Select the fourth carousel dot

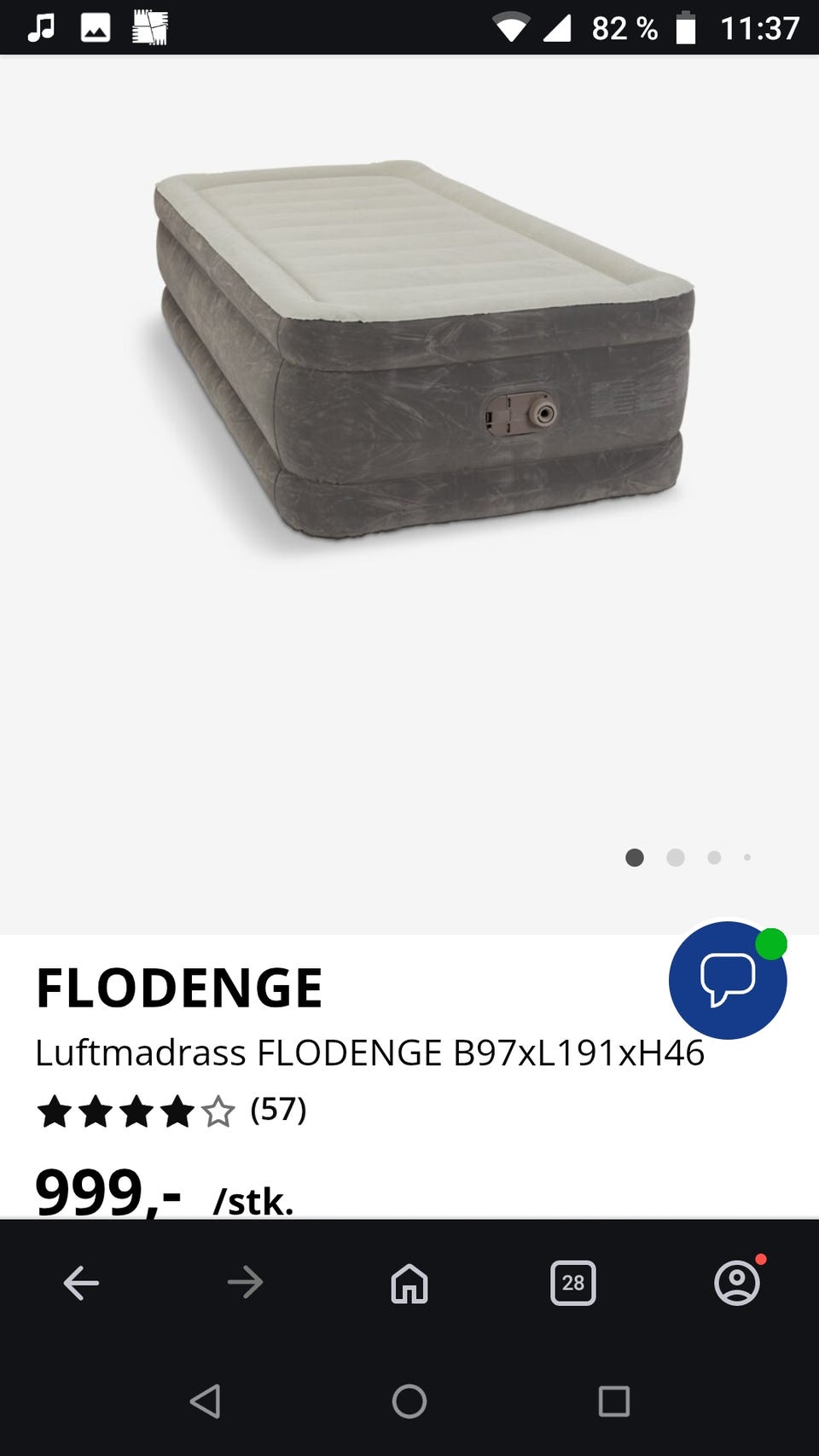(746, 858)
